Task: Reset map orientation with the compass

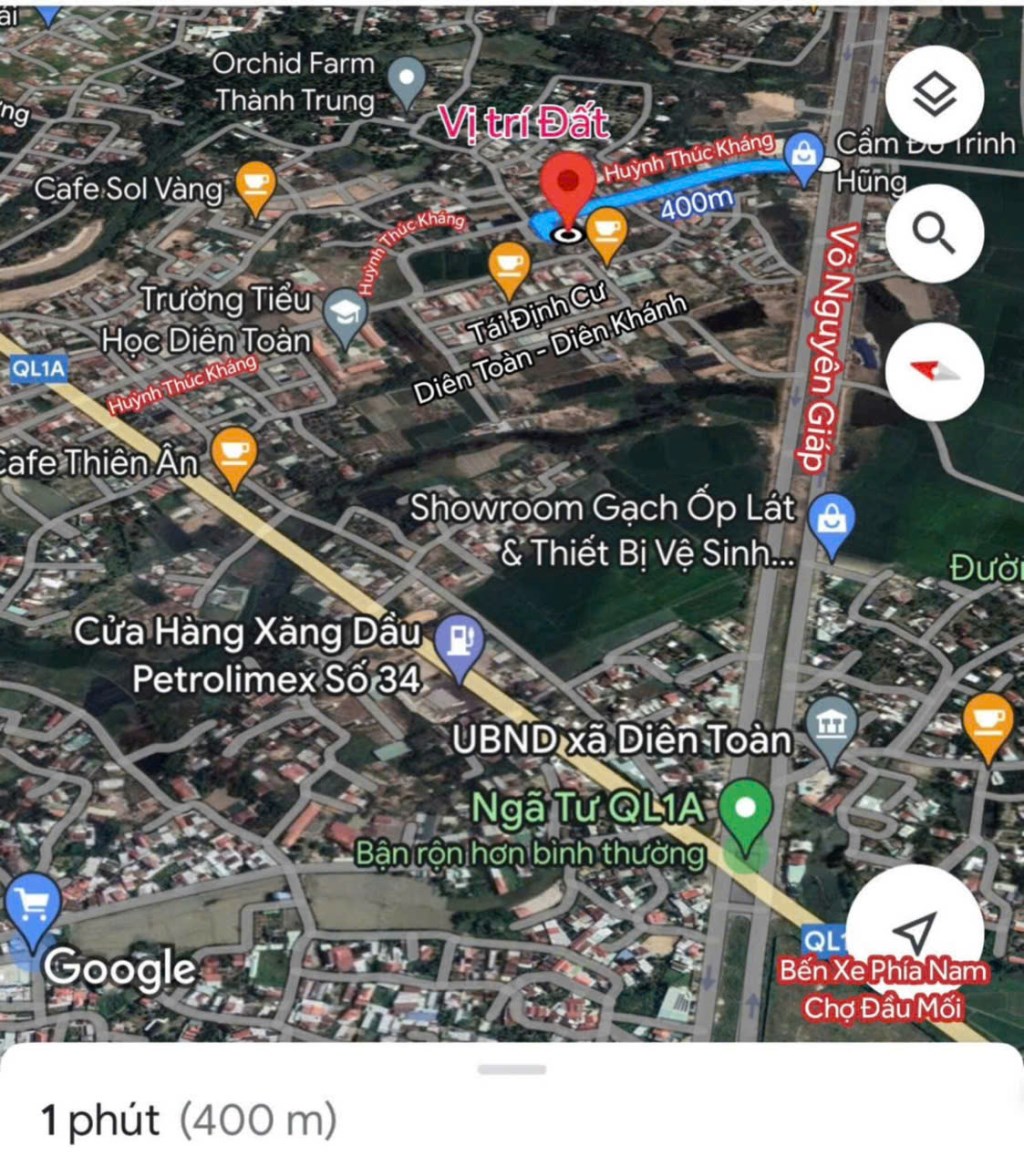Action: [x=934, y=371]
